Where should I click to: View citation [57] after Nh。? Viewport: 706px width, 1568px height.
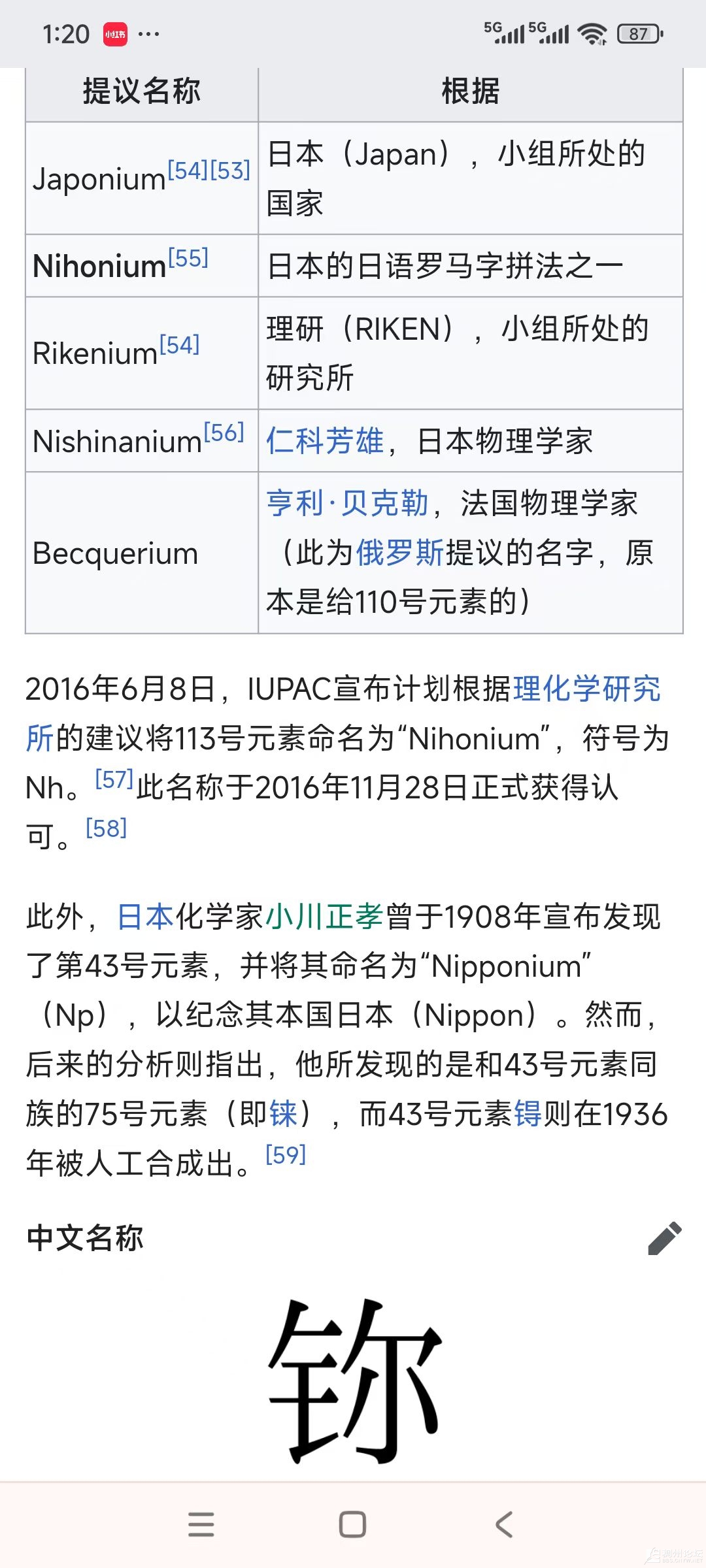click(114, 779)
